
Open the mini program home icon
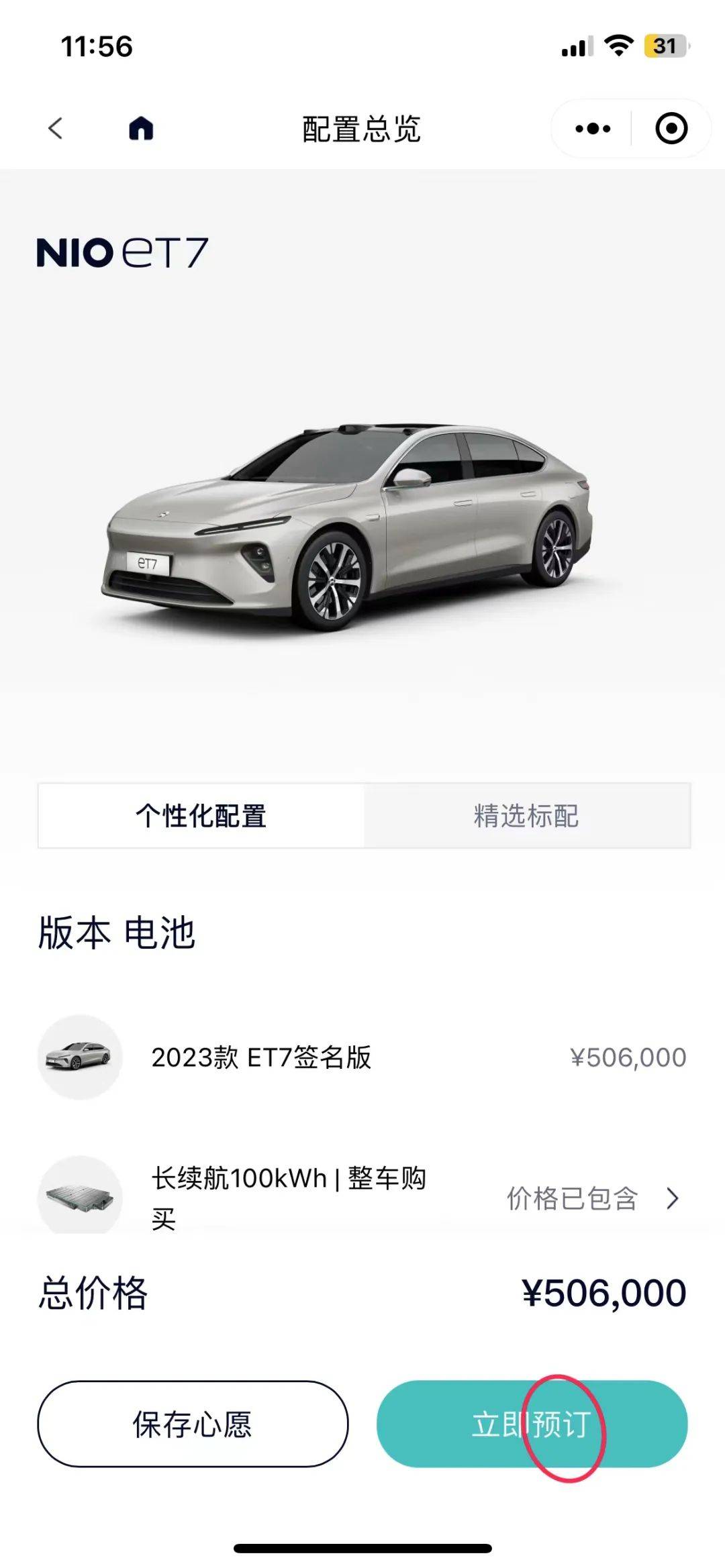pos(141,128)
